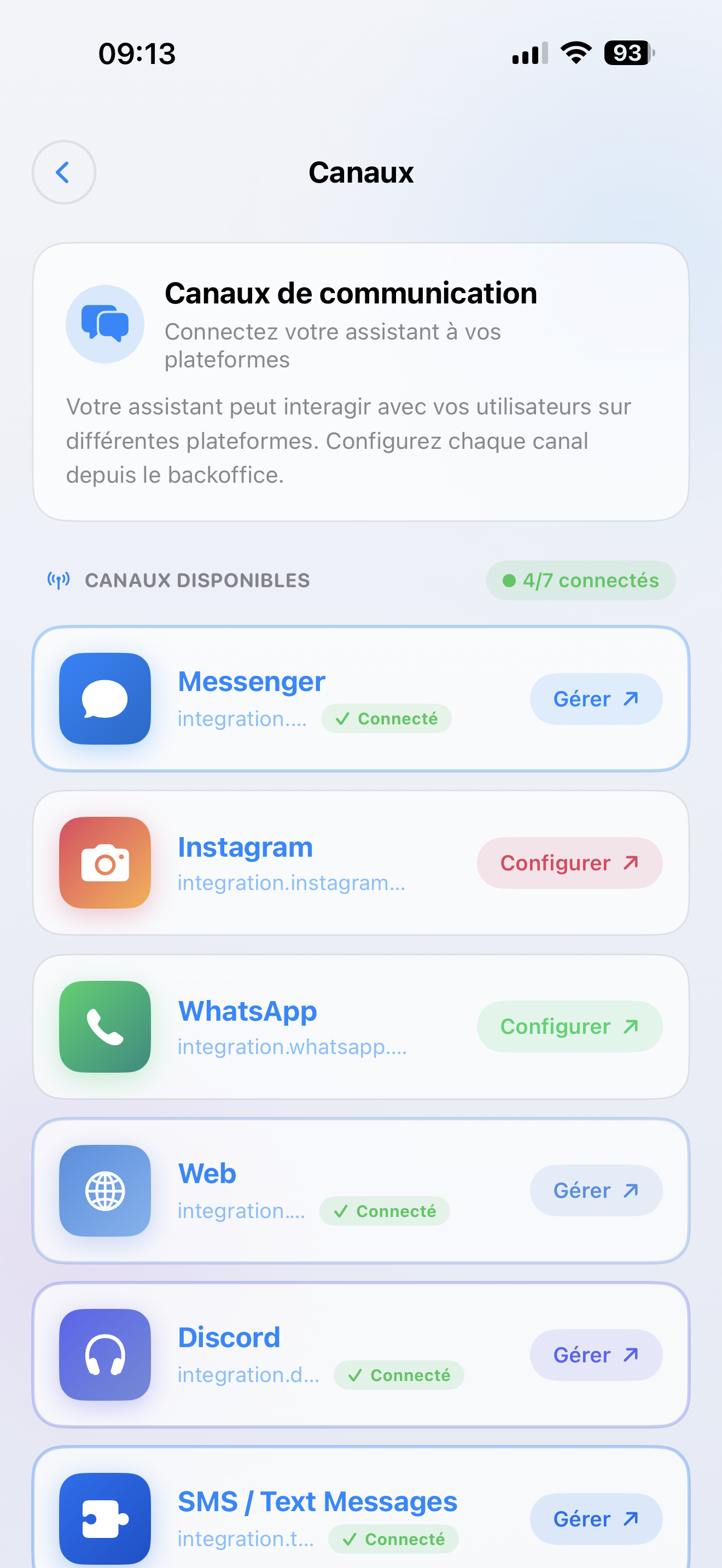Select the Discord headphones icon
The height and width of the screenshot is (1568, 722).
pos(104,1355)
